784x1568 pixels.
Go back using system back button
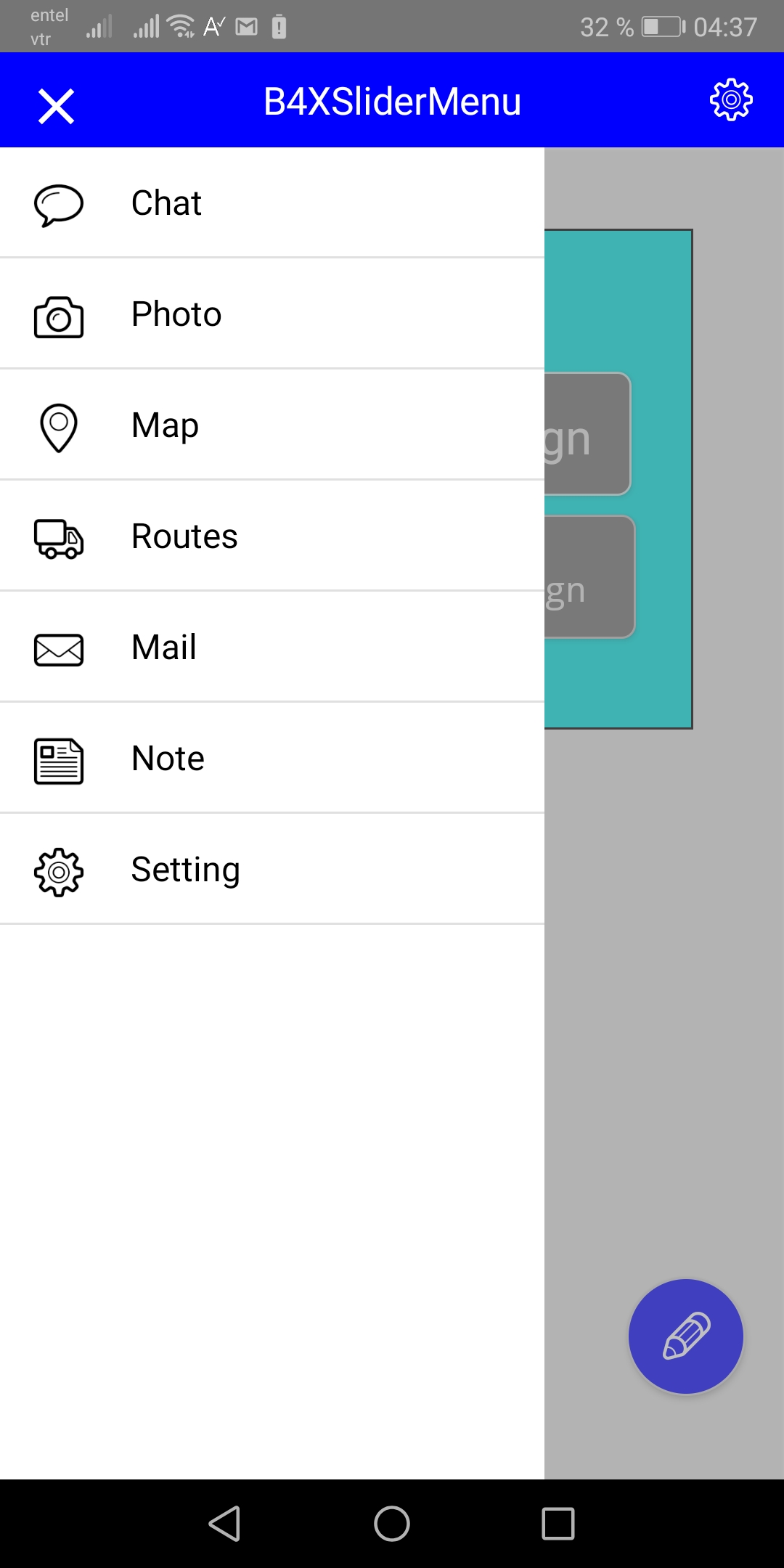[x=225, y=1523]
